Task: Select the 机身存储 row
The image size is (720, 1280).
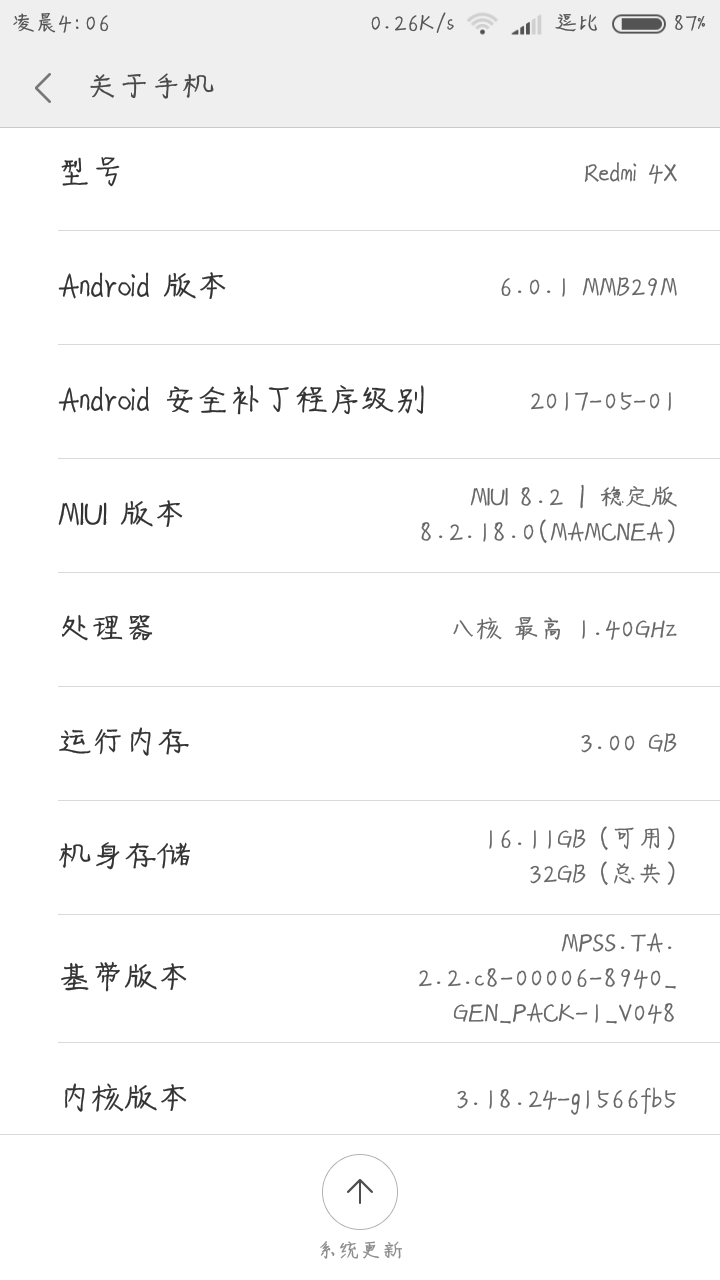Action: click(360, 857)
